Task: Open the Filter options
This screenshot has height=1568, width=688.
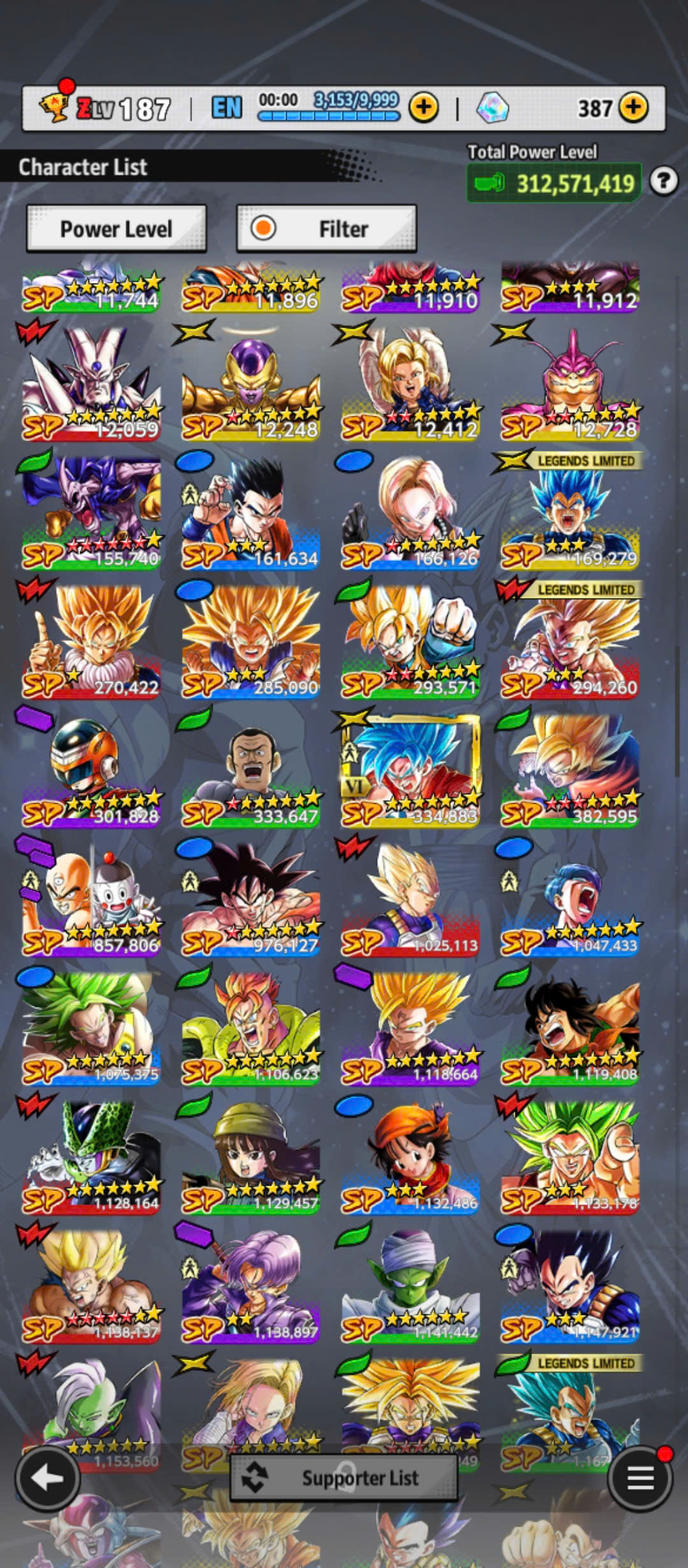Action: [326, 228]
